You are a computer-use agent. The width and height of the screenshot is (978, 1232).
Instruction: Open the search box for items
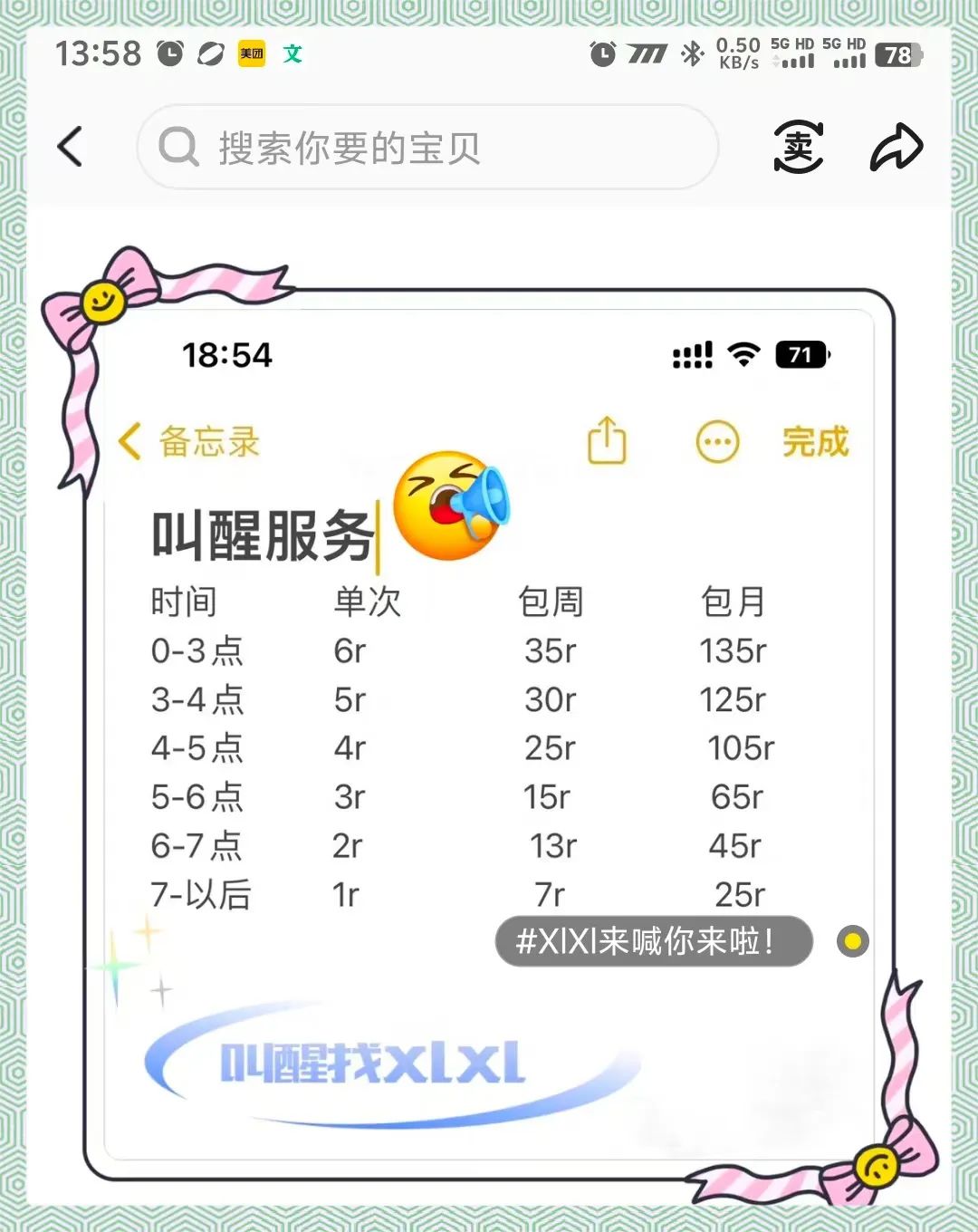[426, 147]
